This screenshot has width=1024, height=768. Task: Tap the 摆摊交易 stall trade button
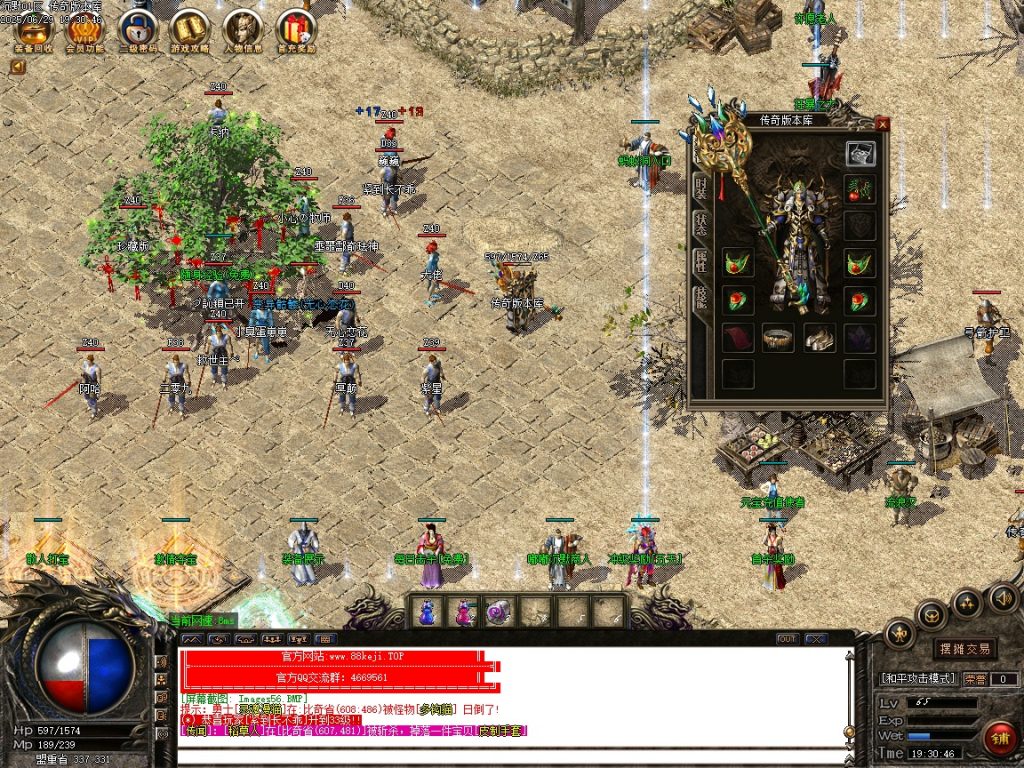click(965, 649)
